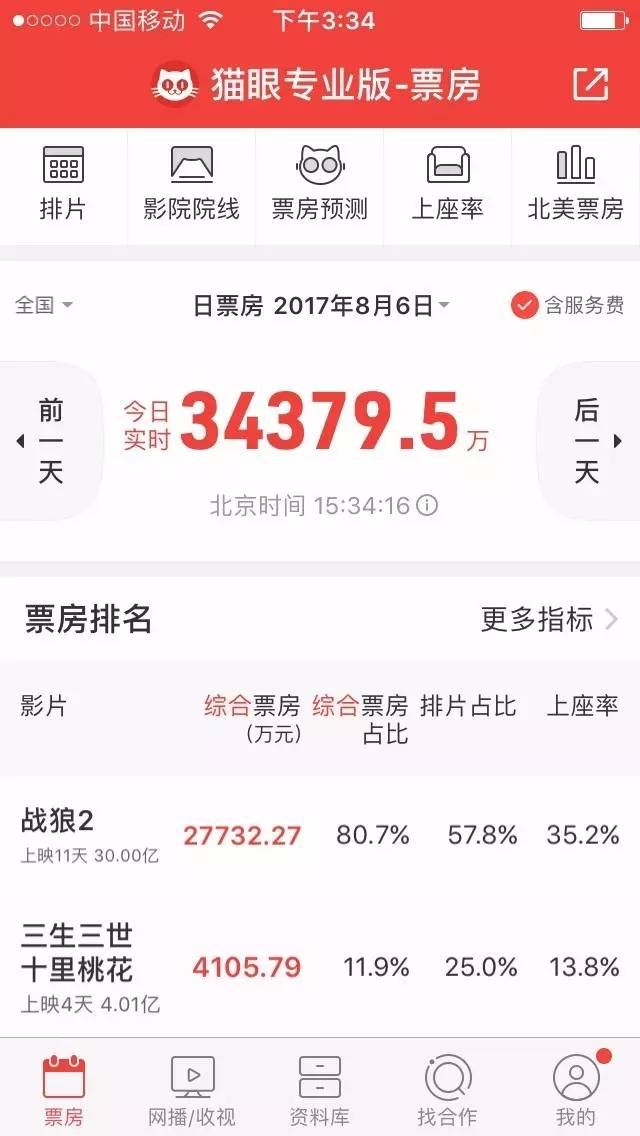Open the 排片 schedule section

63,183
